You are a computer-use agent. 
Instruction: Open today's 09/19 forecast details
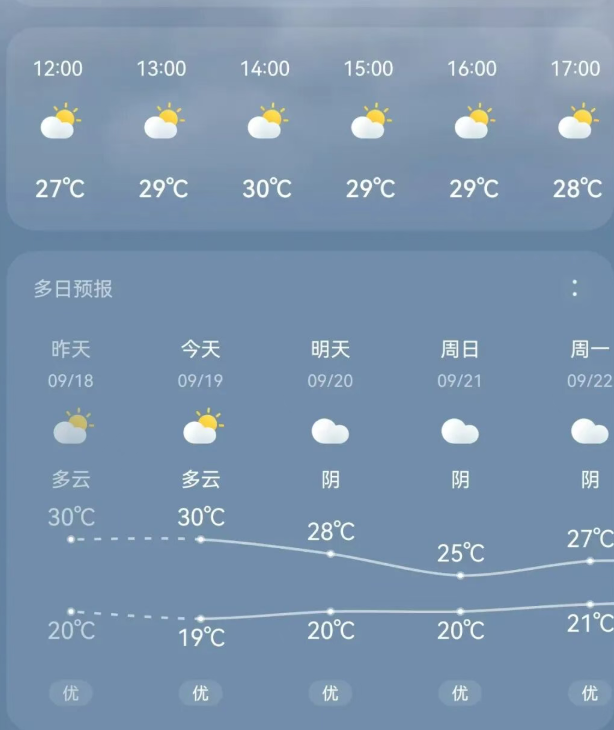[x=201, y=430]
